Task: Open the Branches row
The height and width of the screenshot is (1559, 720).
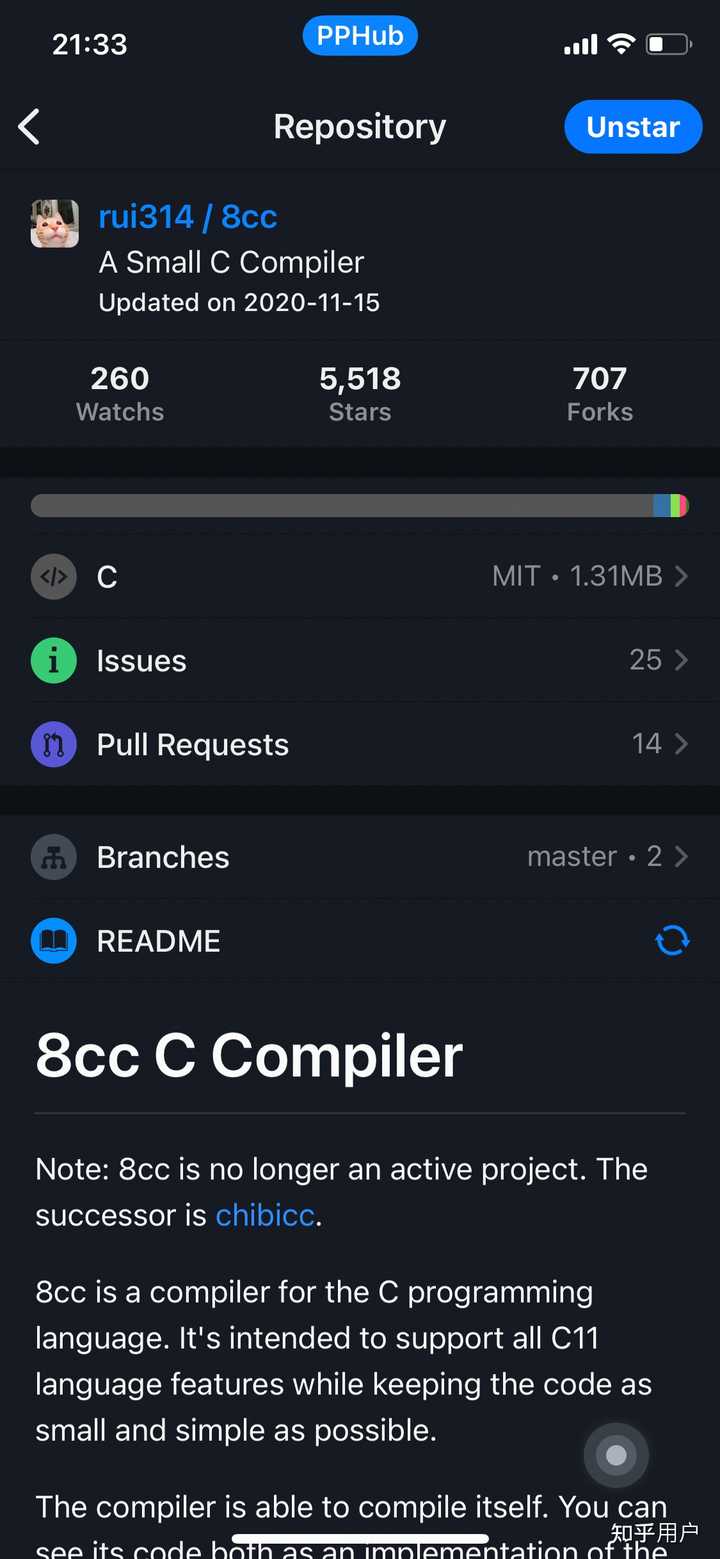Action: (360, 857)
